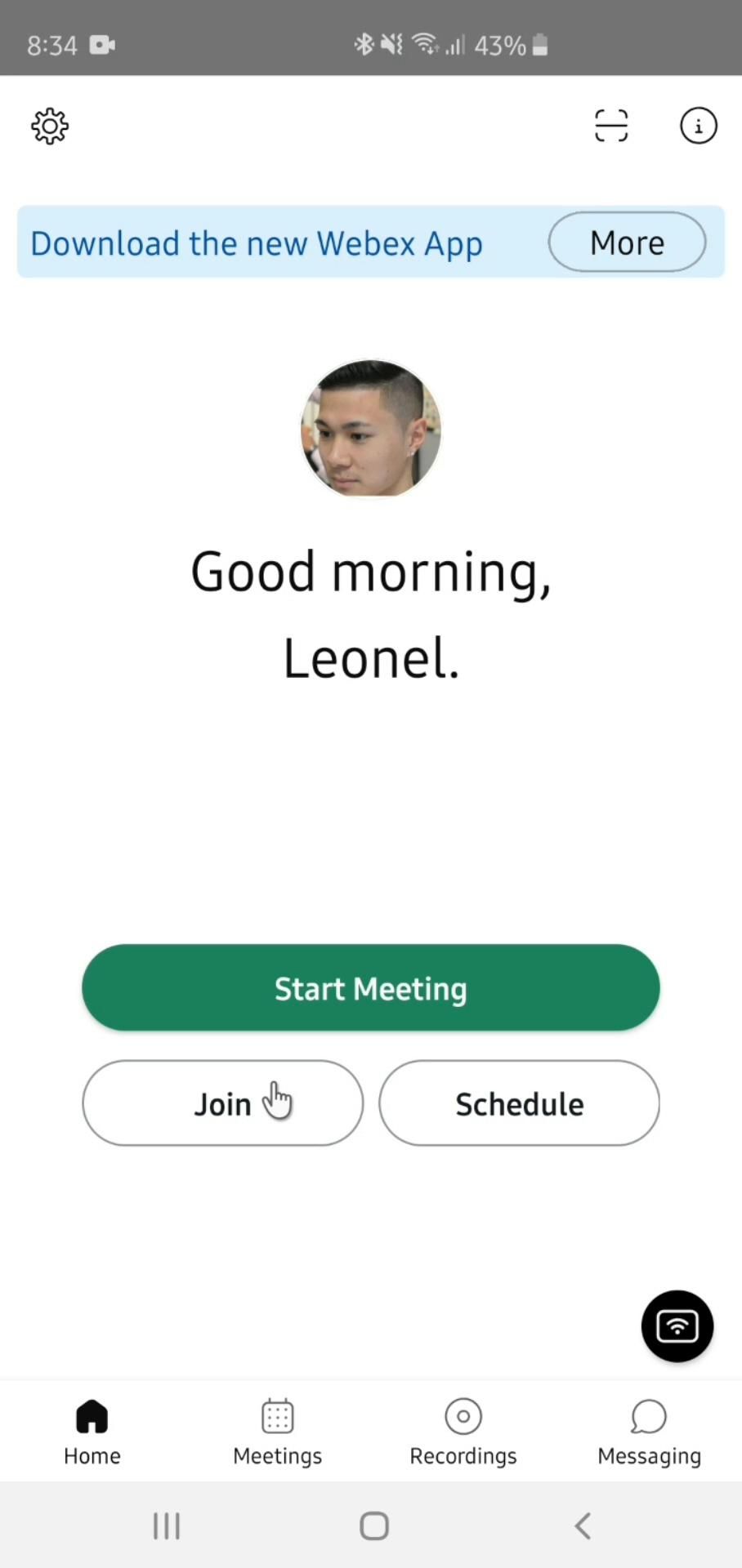The image size is (742, 1568).
Task: Open the recent apps view
Action: coord(167,1526)
